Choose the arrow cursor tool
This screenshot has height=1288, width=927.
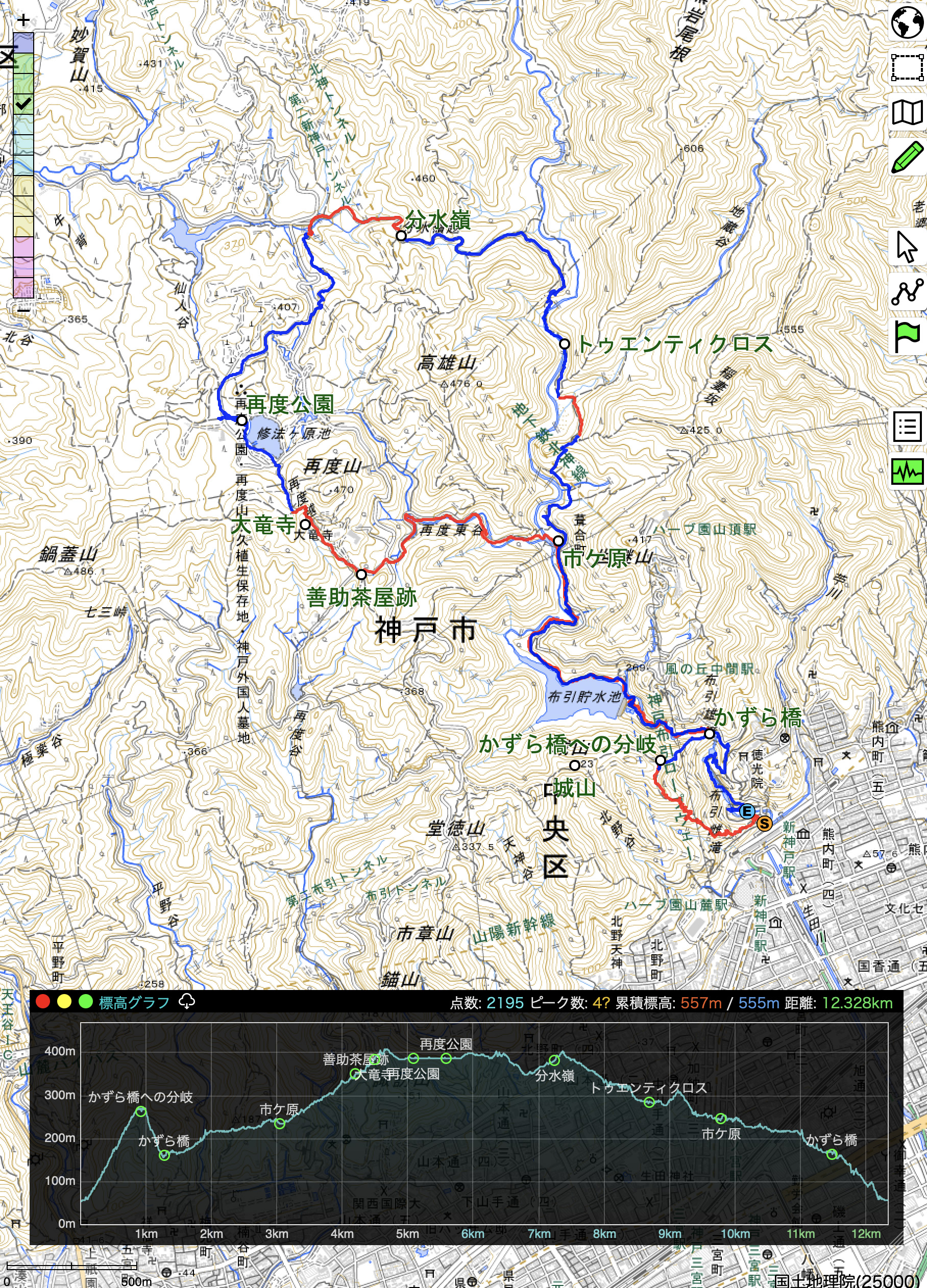click(907, 247)
